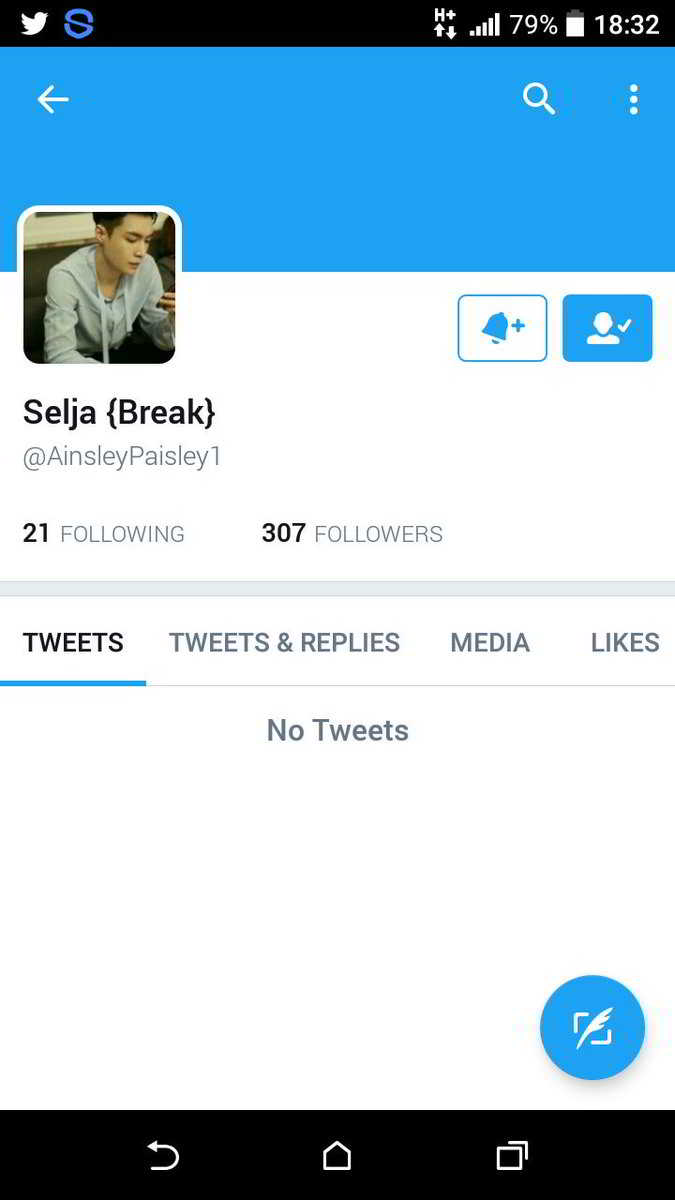The width and height of the screenshot is (675, 1200).
Task: Compose a new tweet
Action: point(592,1028)
